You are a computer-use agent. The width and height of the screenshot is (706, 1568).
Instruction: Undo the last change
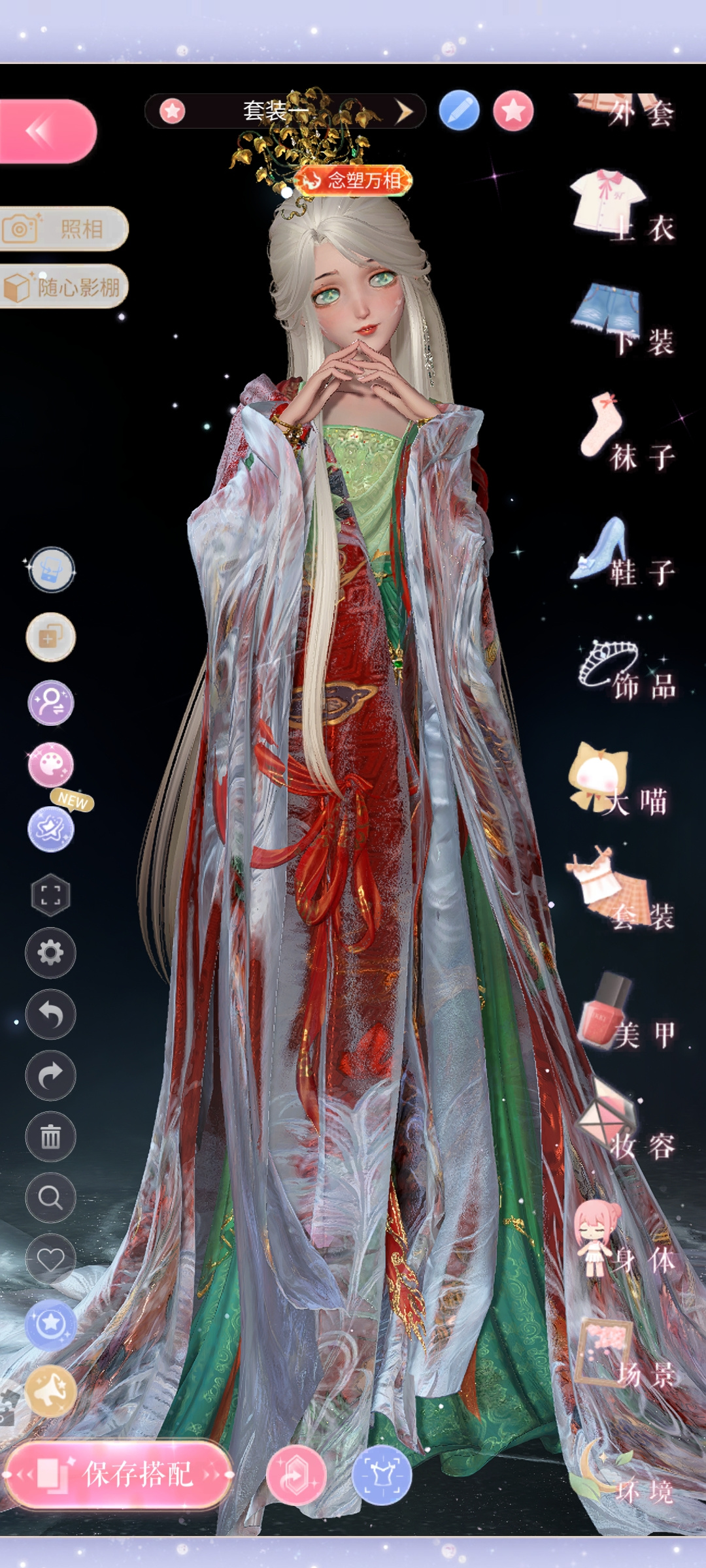click(50, 1014)
